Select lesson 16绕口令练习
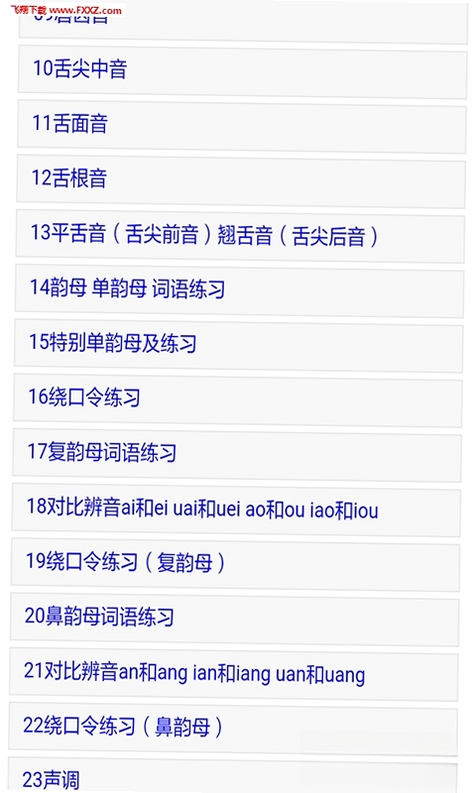 237,399
